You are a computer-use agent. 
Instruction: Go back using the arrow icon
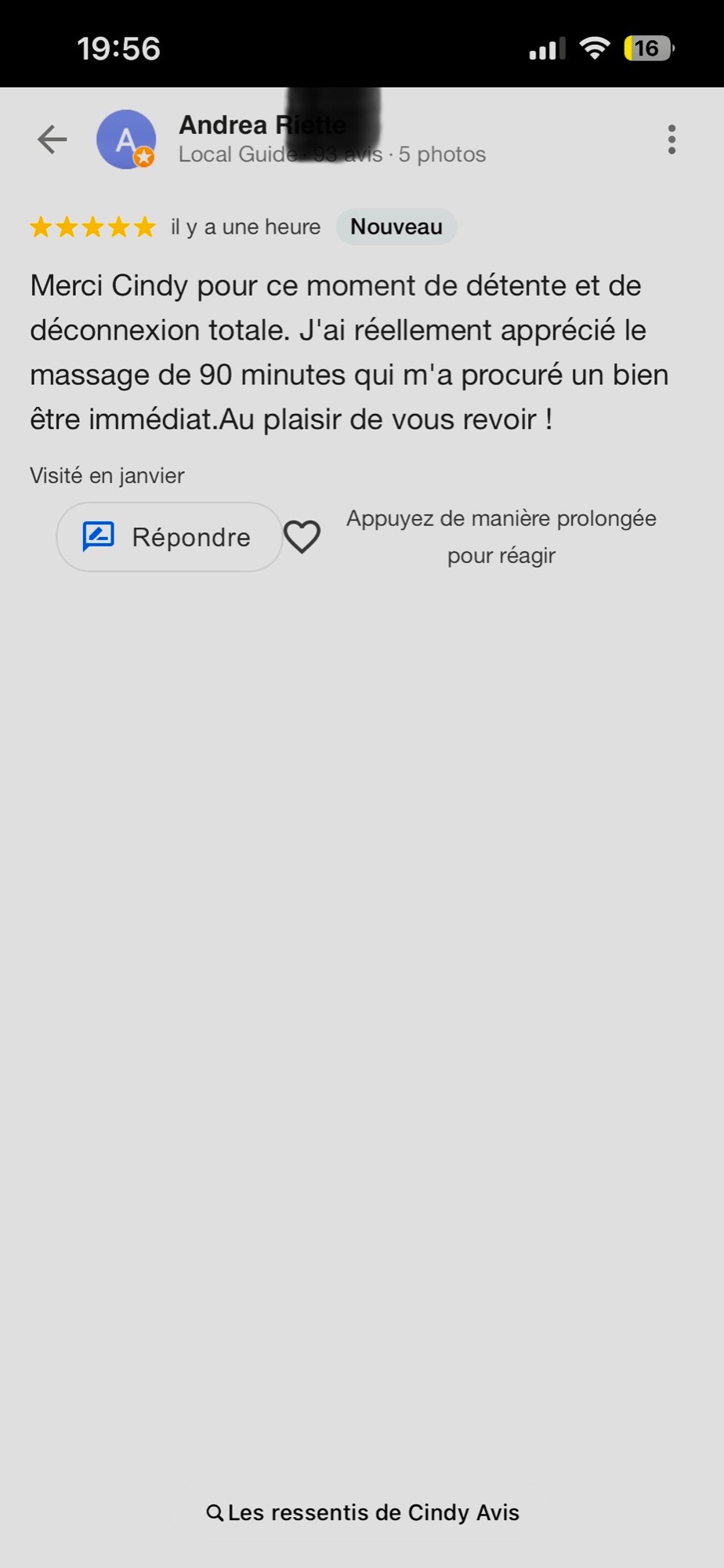tap(52, 140)
